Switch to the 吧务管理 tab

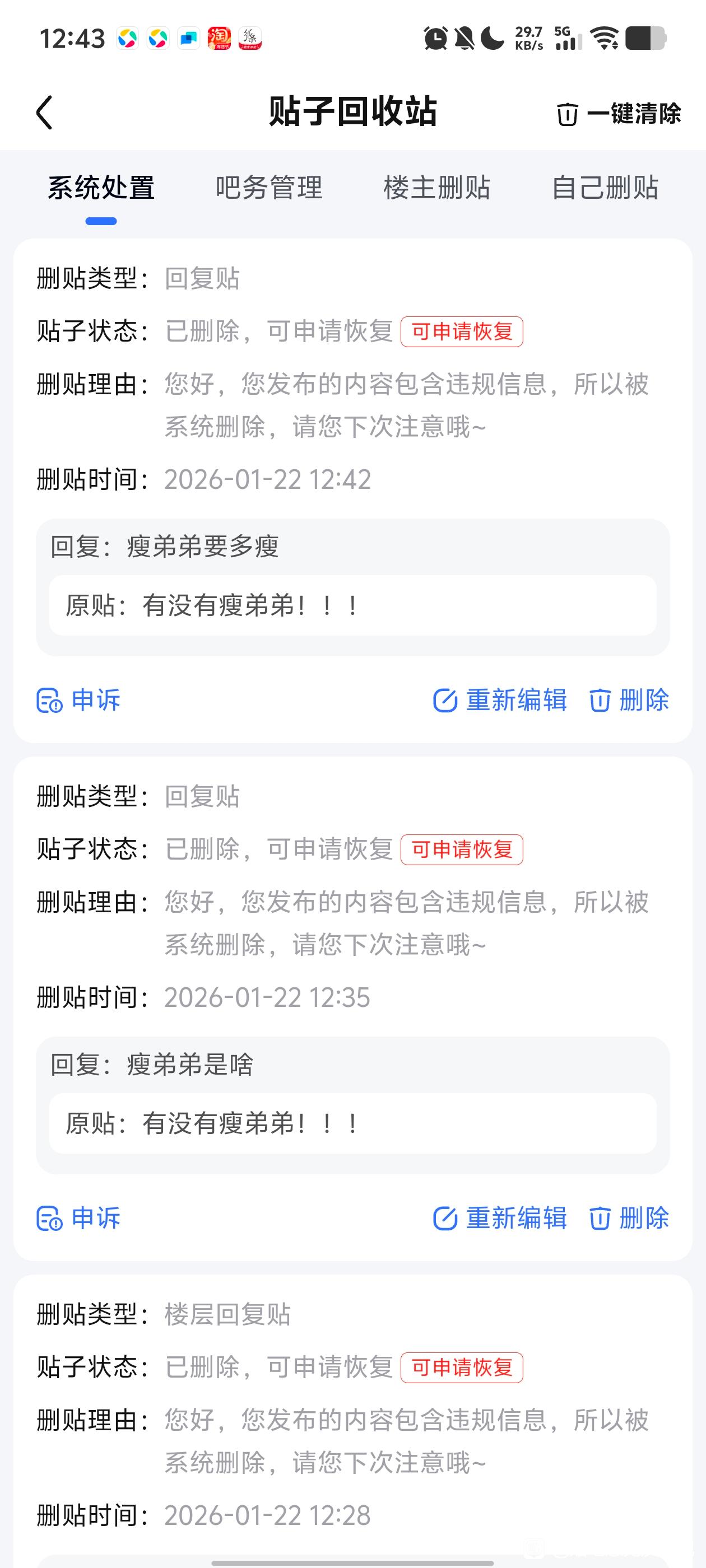tap(268, 188)
